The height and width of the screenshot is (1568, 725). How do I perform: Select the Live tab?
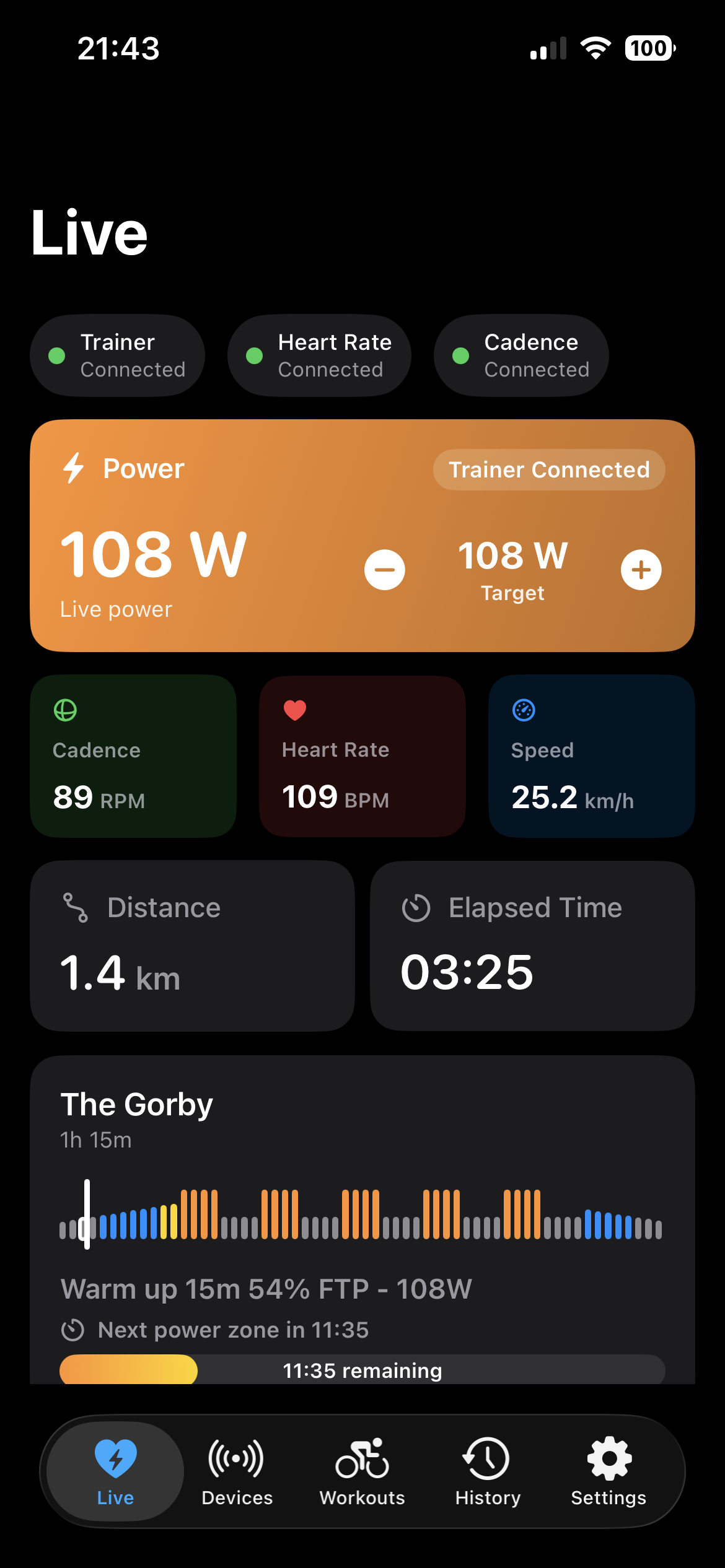[x=116, y=1471]
